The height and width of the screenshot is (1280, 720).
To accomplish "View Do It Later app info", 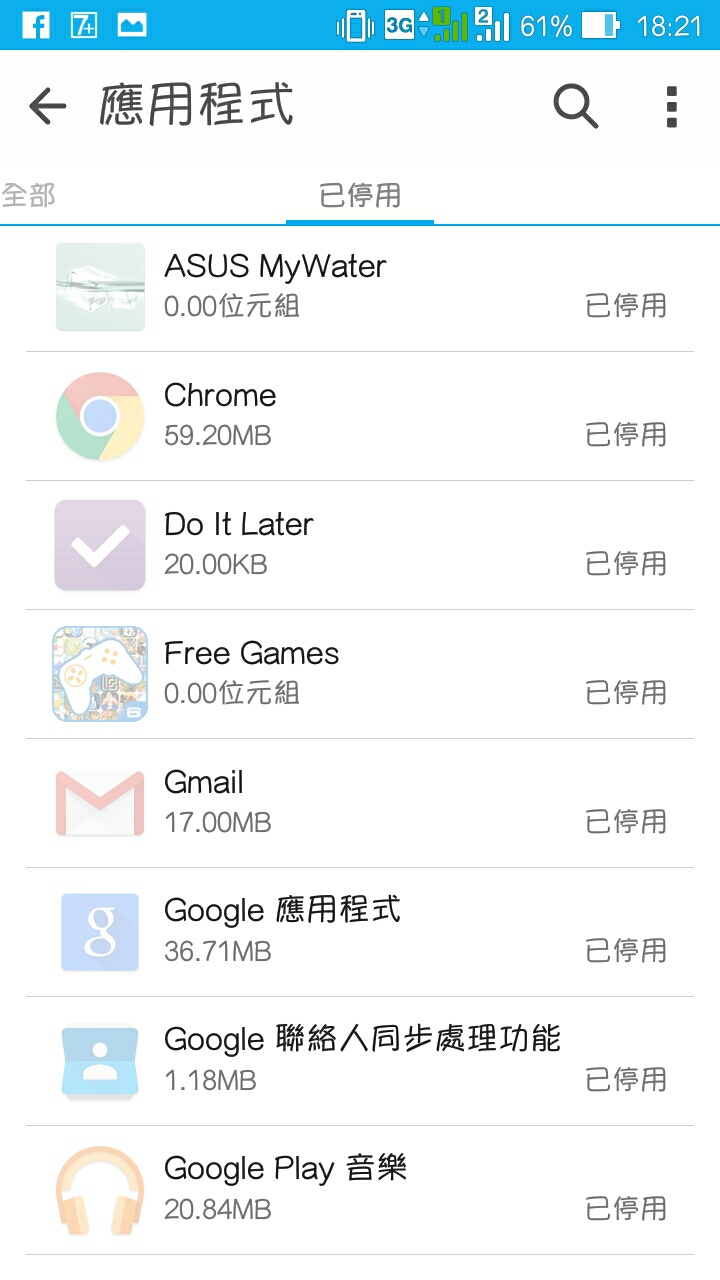I will coord(360,545).
